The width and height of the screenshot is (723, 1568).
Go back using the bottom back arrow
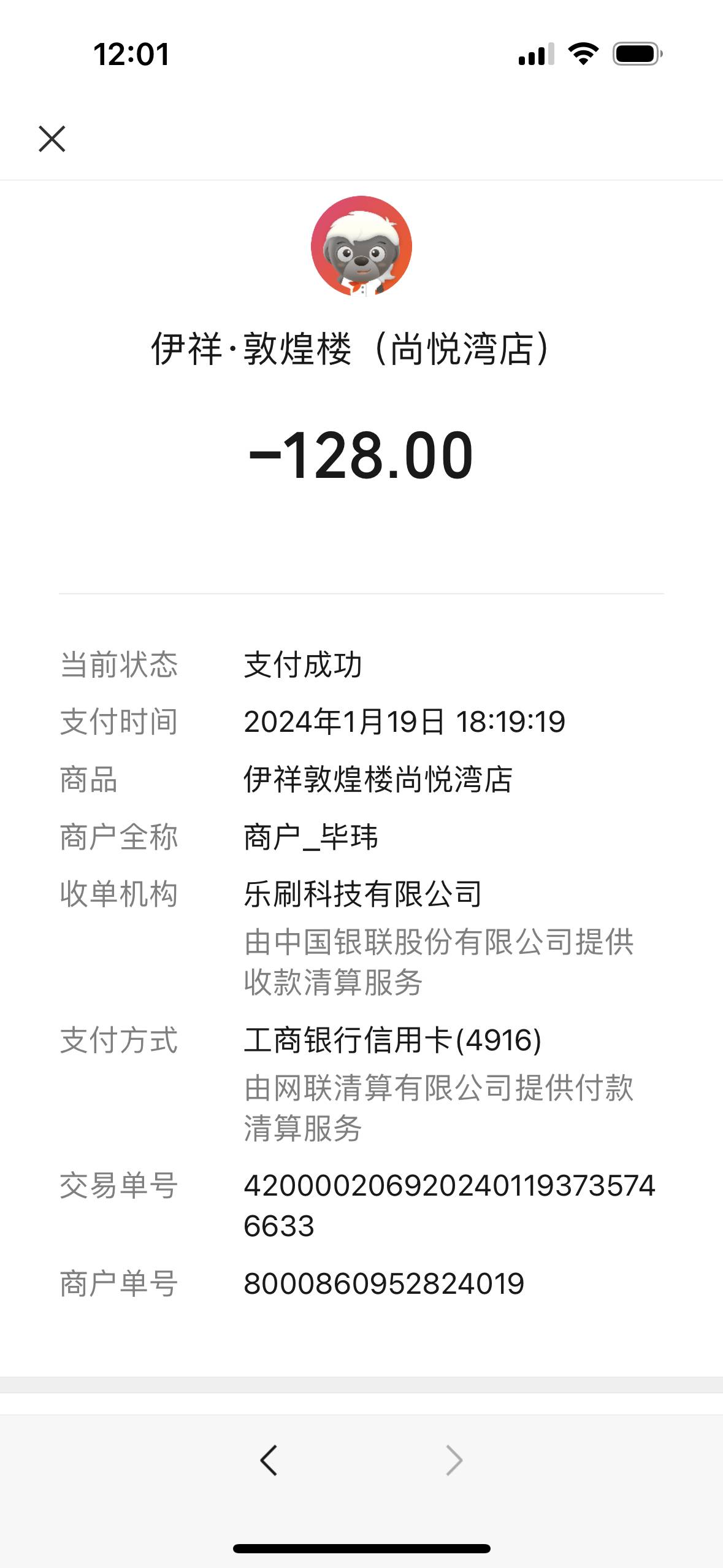click(x=269, y=1460)
